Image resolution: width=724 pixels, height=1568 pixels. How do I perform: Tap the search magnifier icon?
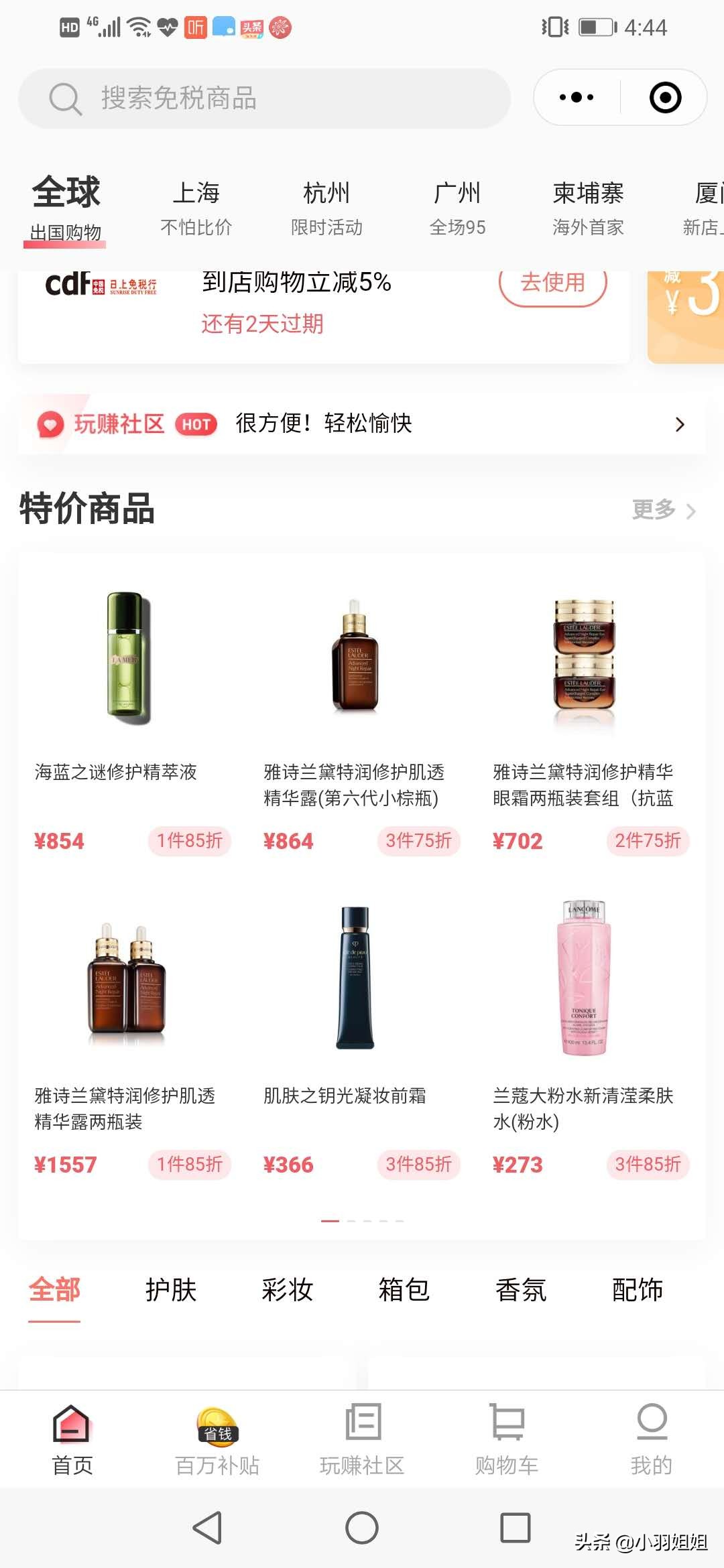64,98
